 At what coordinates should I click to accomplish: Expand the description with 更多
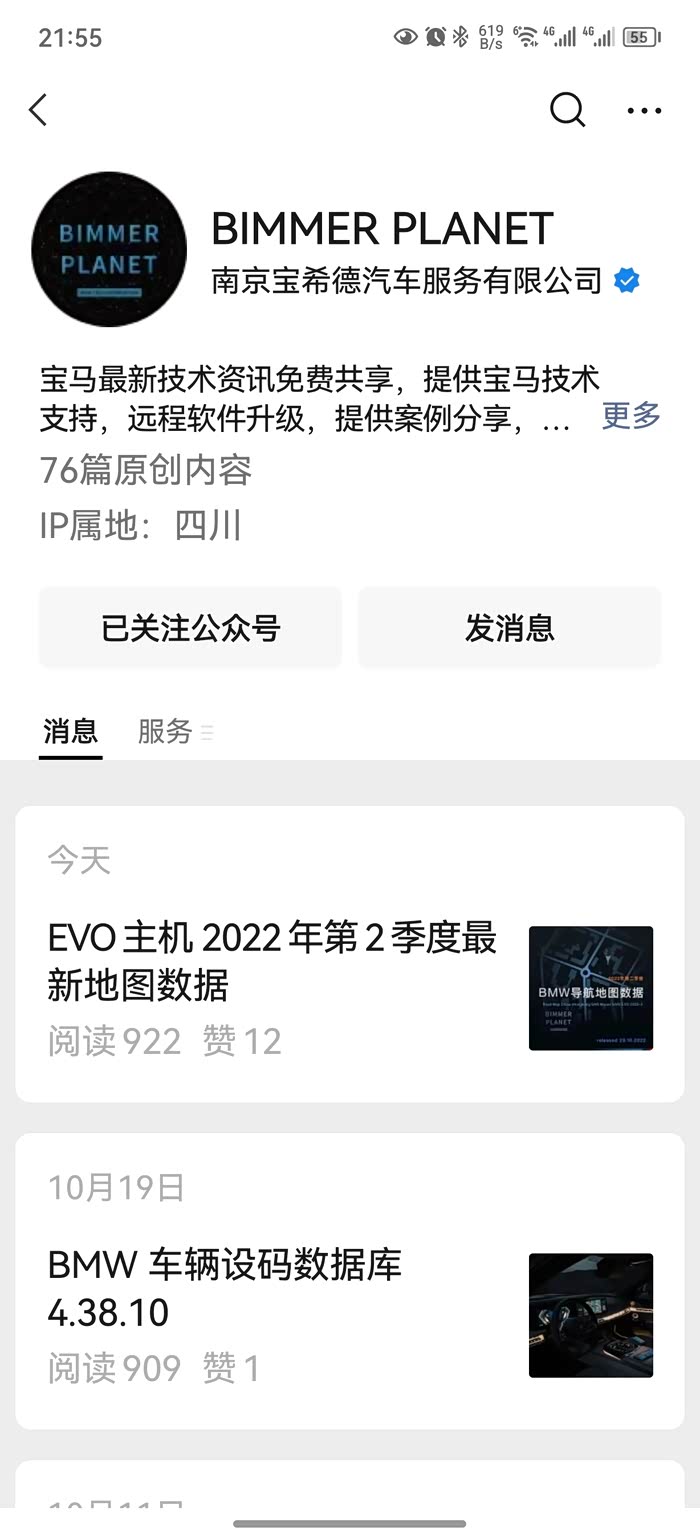[631, 416]
